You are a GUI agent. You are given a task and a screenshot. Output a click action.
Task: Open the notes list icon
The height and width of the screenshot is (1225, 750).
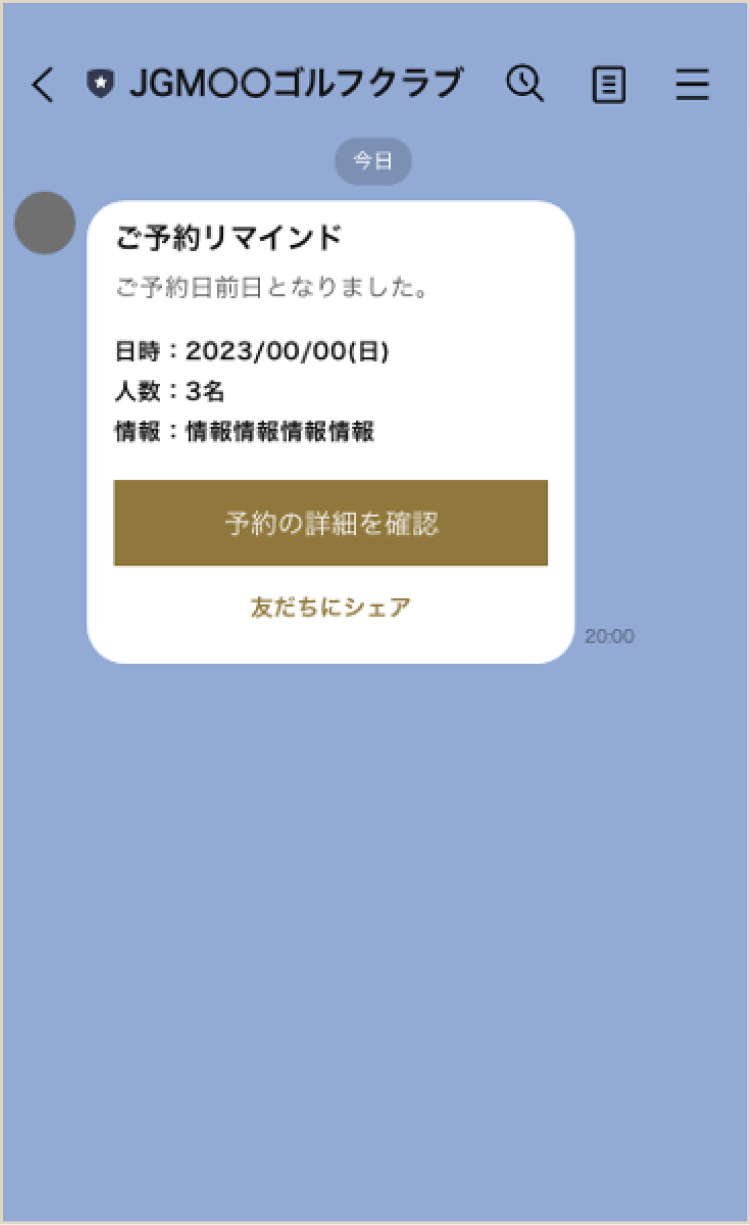[609, 85]
